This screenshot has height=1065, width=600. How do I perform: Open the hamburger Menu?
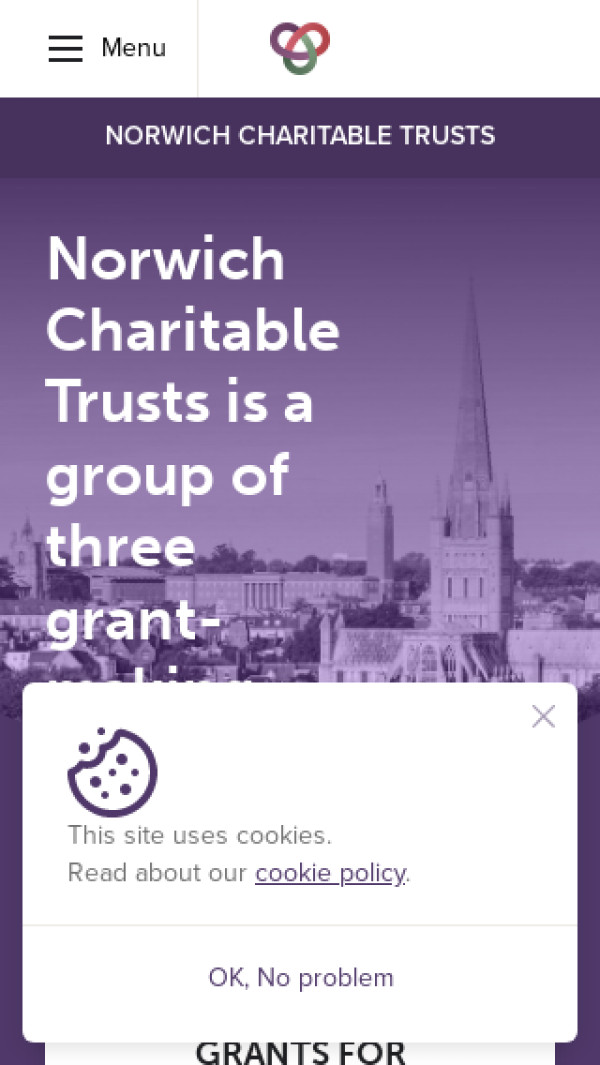[x=105, y=48]
